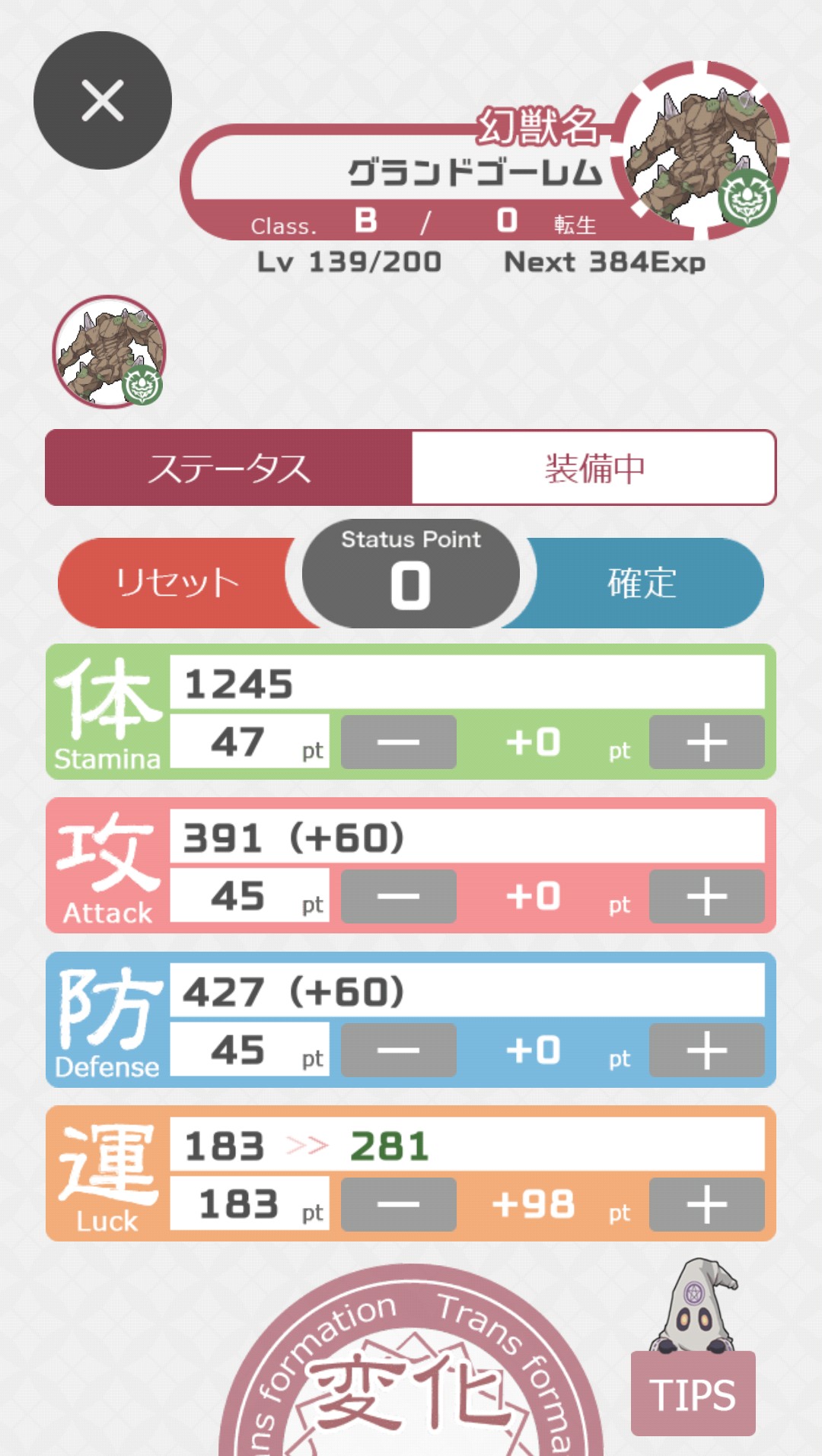The image size is (822, 1456).
Task: Switch to the 装備中 tab
Action: click(594, 468)
